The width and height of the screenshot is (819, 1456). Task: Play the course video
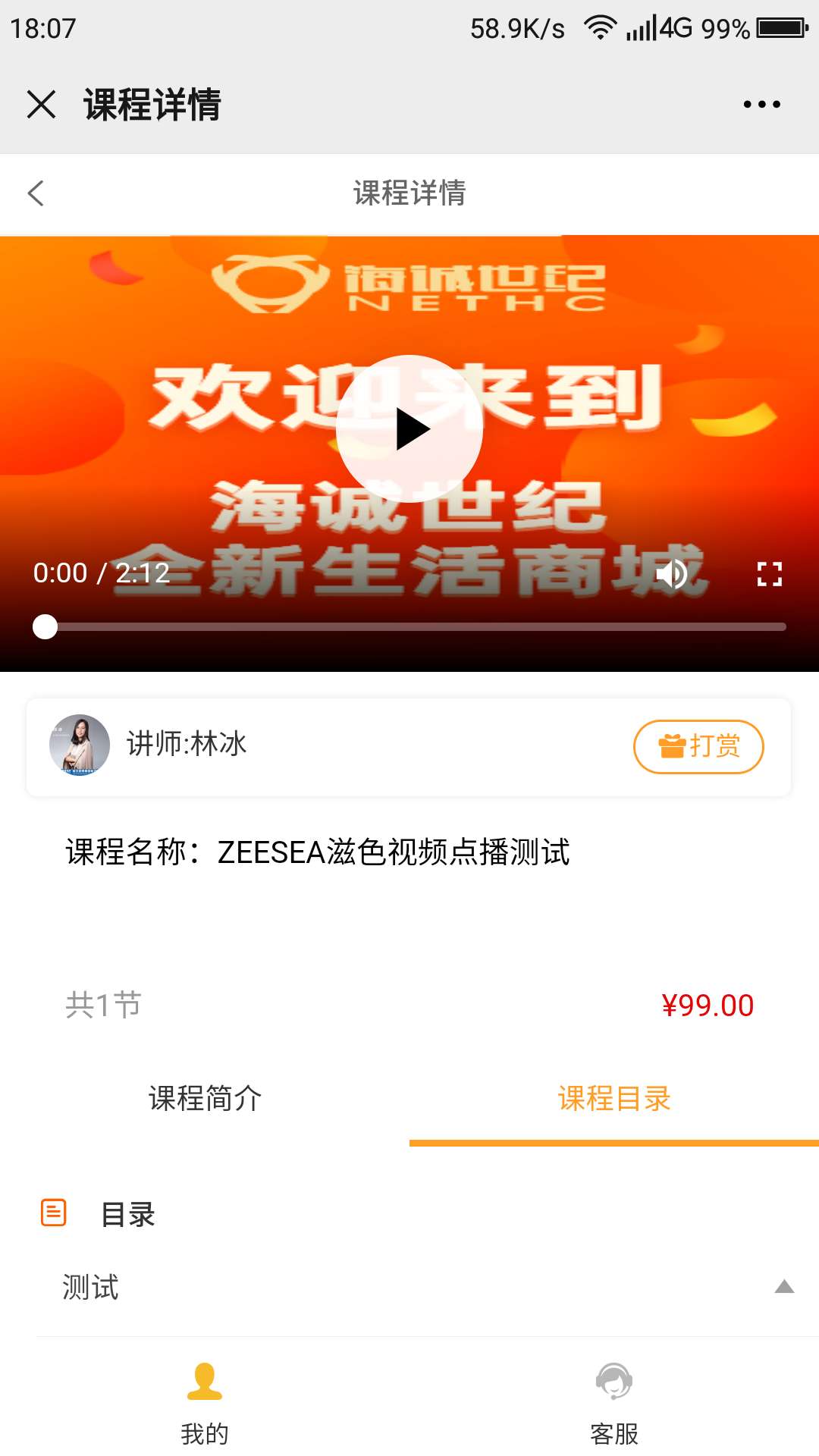coord(409,428)
